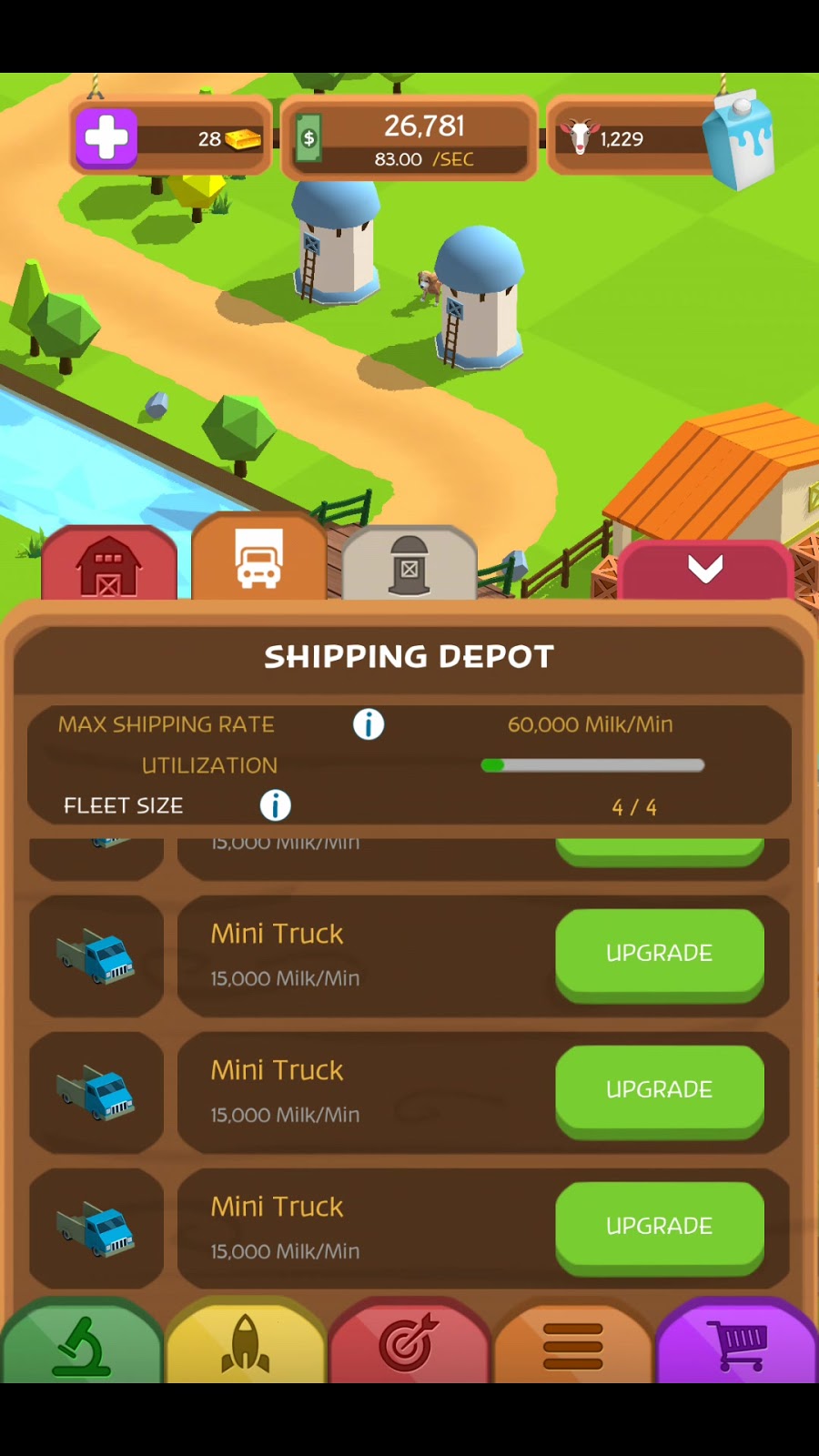Viewport: 819px width, 1456px height.
Task: Select the truck shipping depot tab
Action: (259, 560)
